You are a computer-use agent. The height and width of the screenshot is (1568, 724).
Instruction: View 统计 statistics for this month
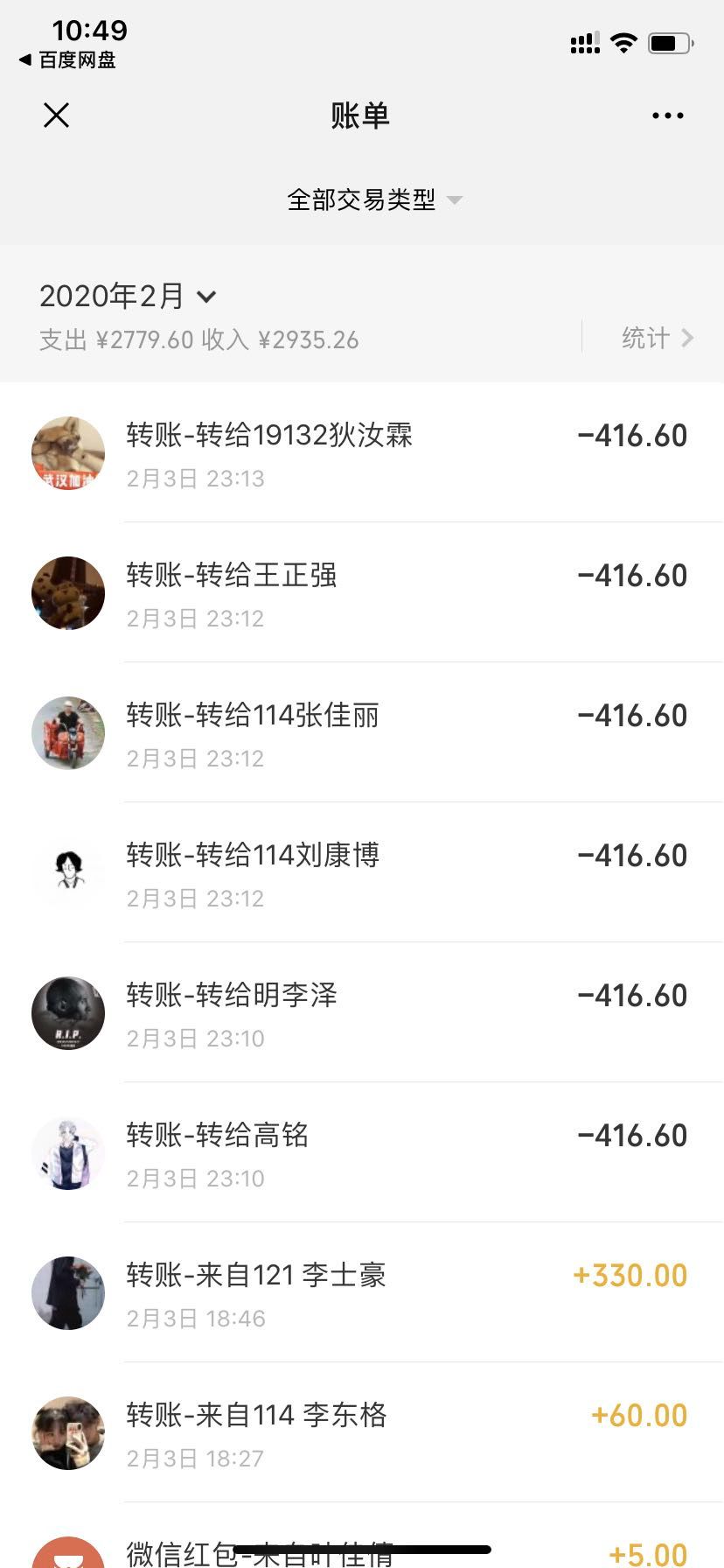(x=656, y=338)
